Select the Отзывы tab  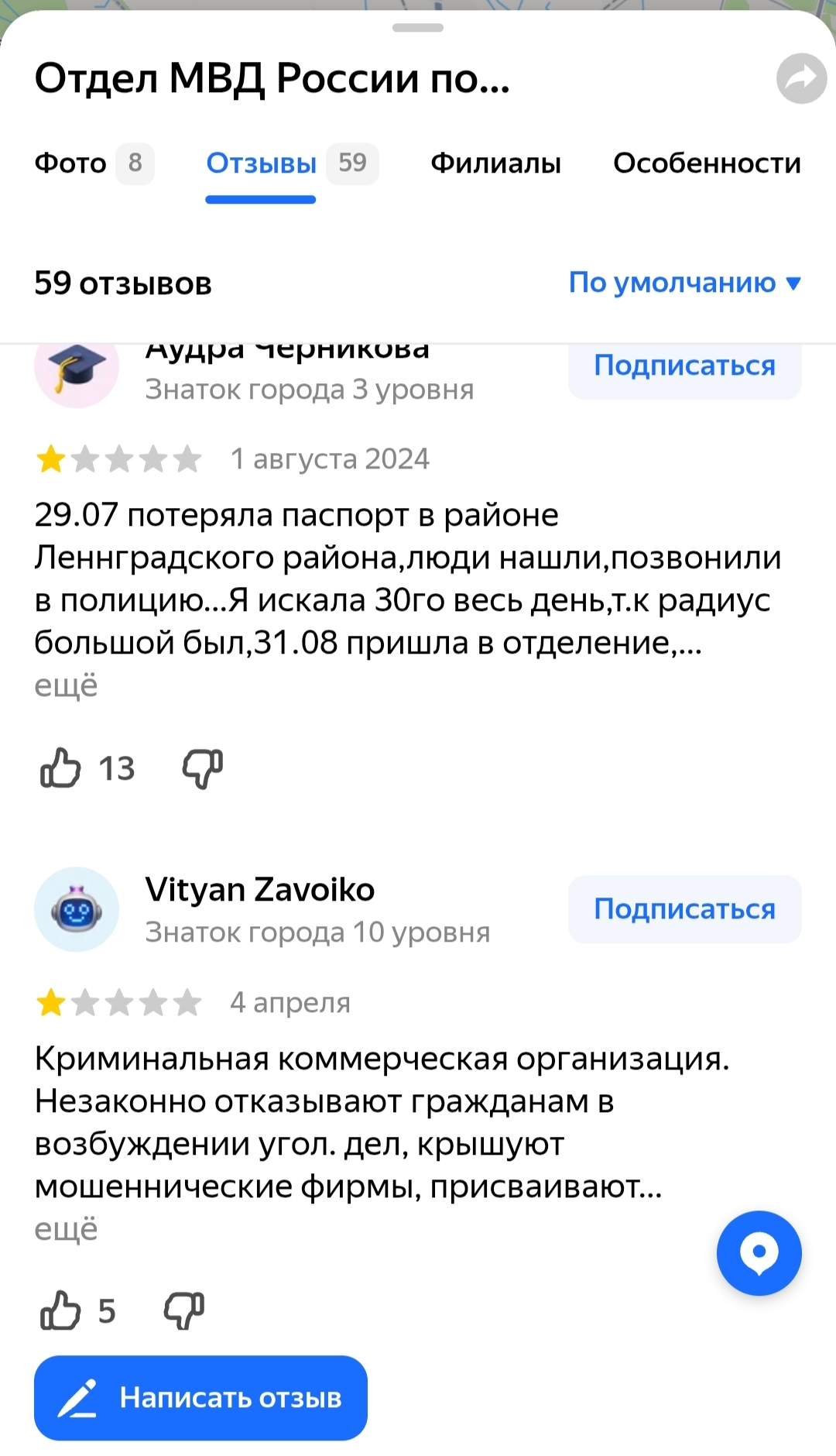tap(261, 163)
